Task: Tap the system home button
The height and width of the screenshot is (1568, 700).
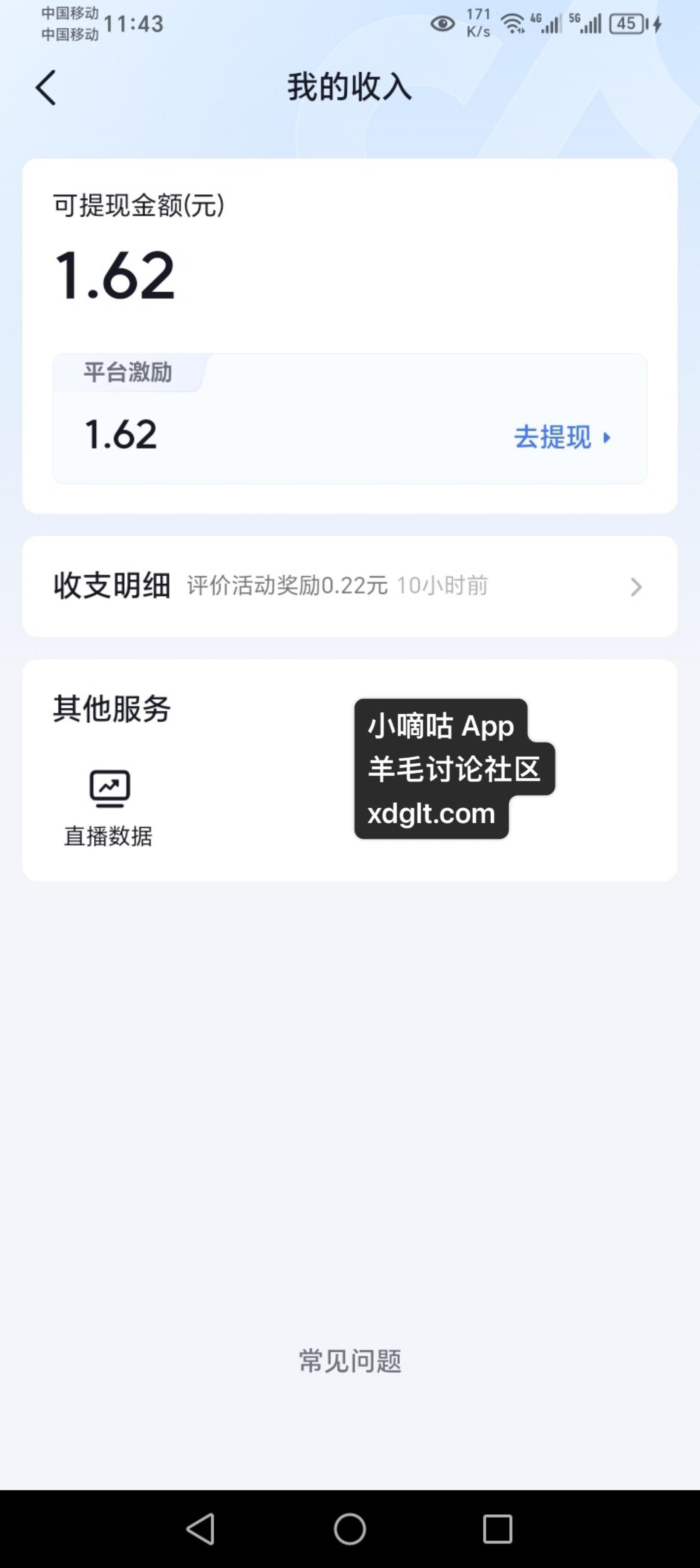Action: point(350,1529)
